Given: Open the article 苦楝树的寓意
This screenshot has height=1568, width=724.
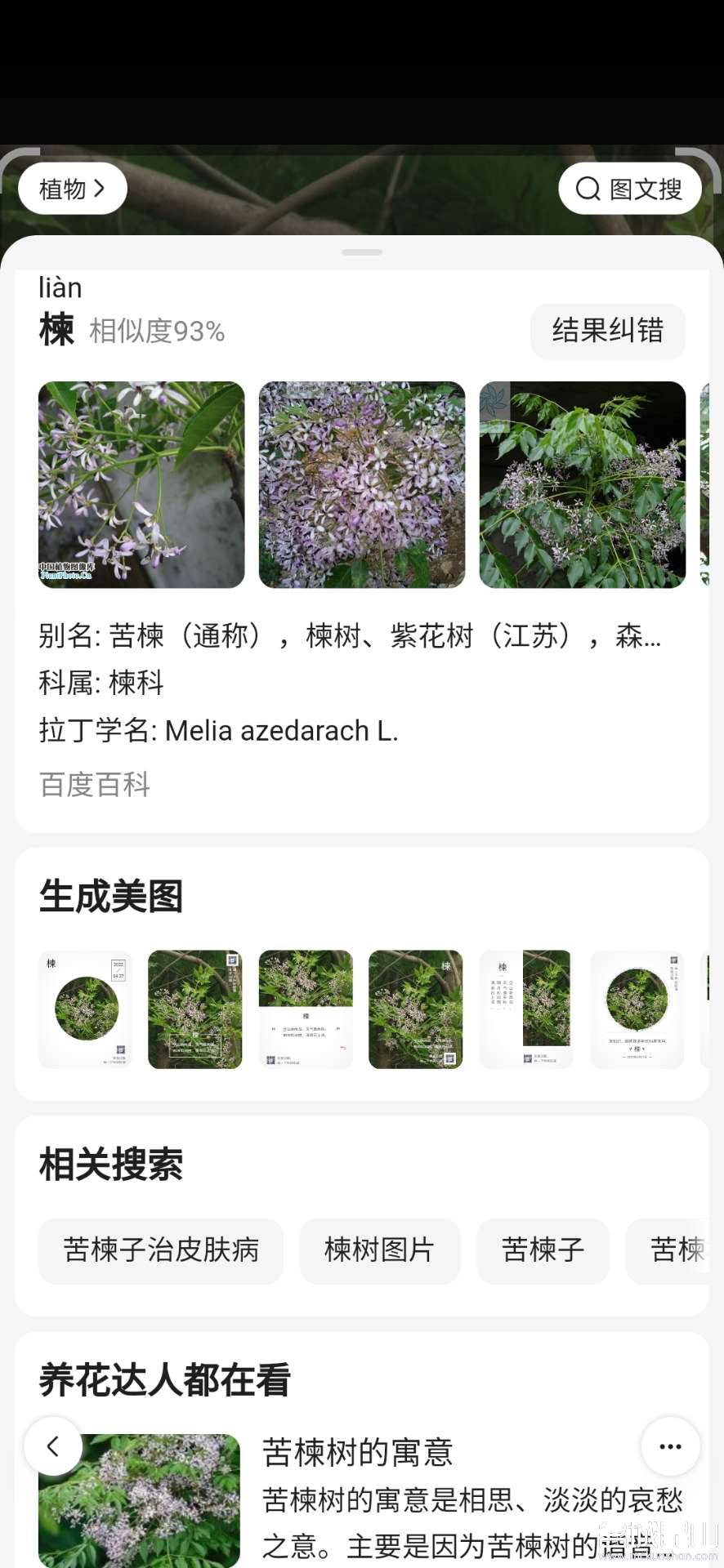Looking at the screenshot, I should pyautogui.click(x=358, y=1452).
